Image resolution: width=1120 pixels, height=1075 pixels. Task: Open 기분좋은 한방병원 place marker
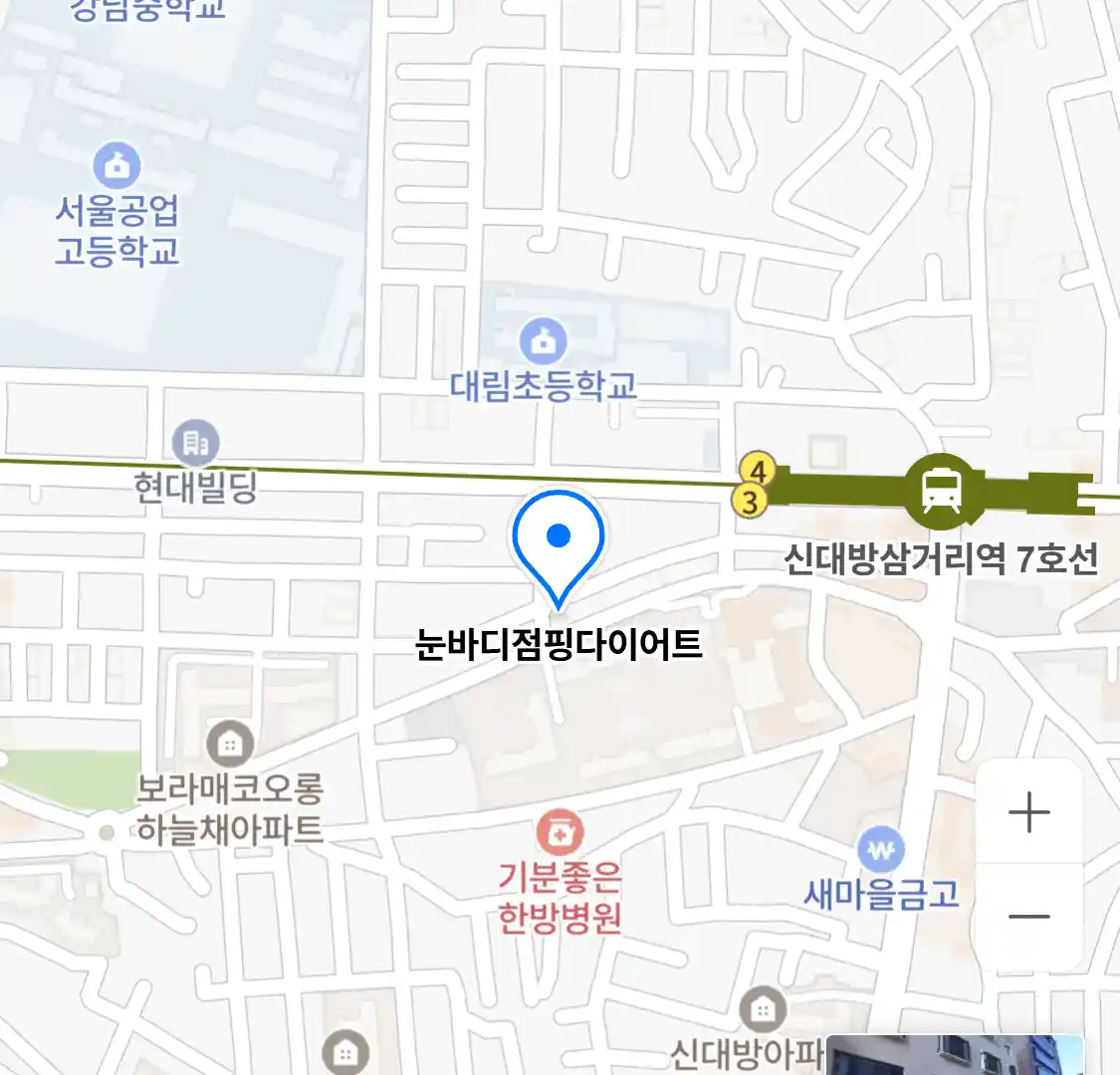pos(560,834)
